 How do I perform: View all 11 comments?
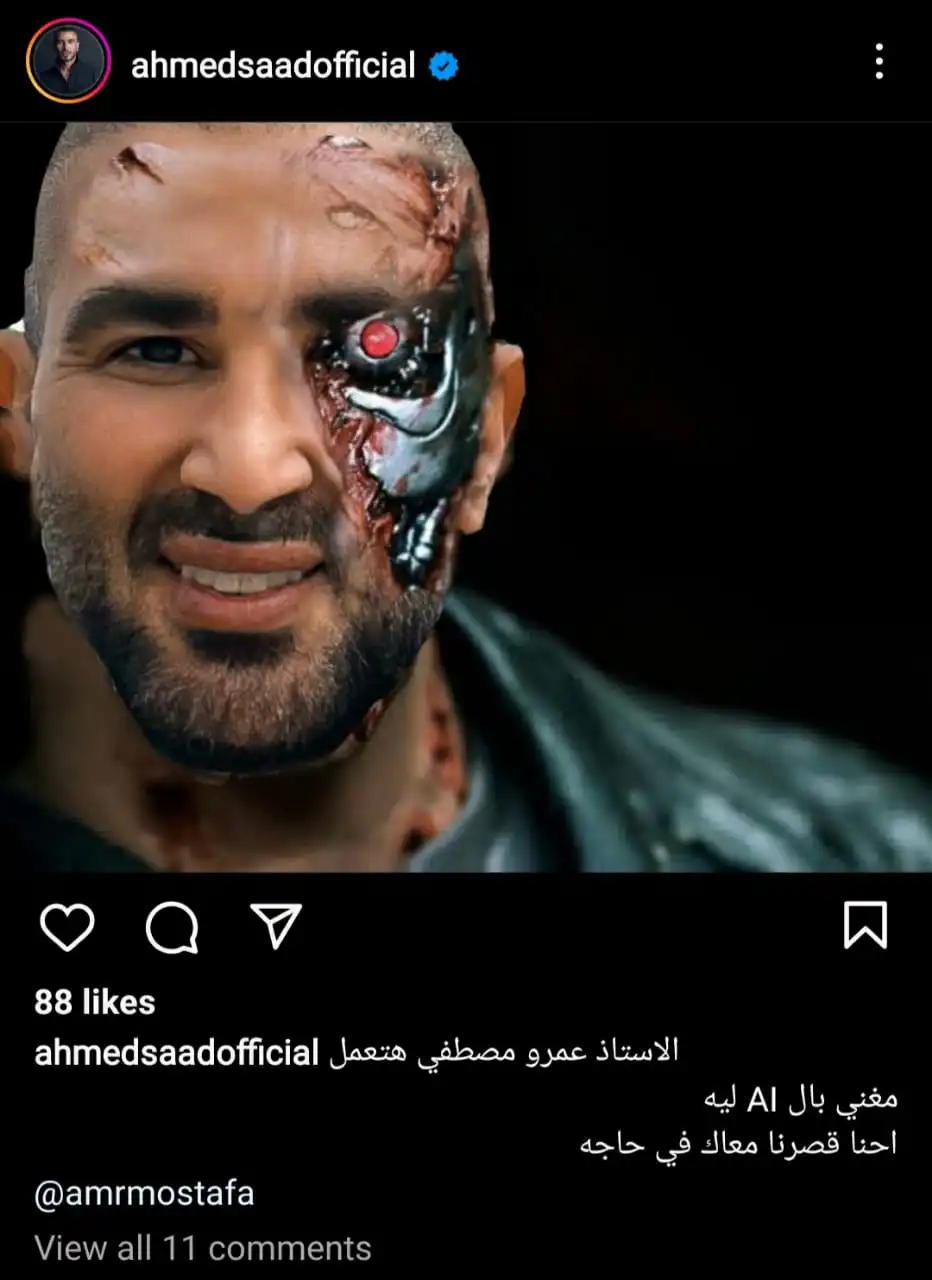pos(203,1248)
